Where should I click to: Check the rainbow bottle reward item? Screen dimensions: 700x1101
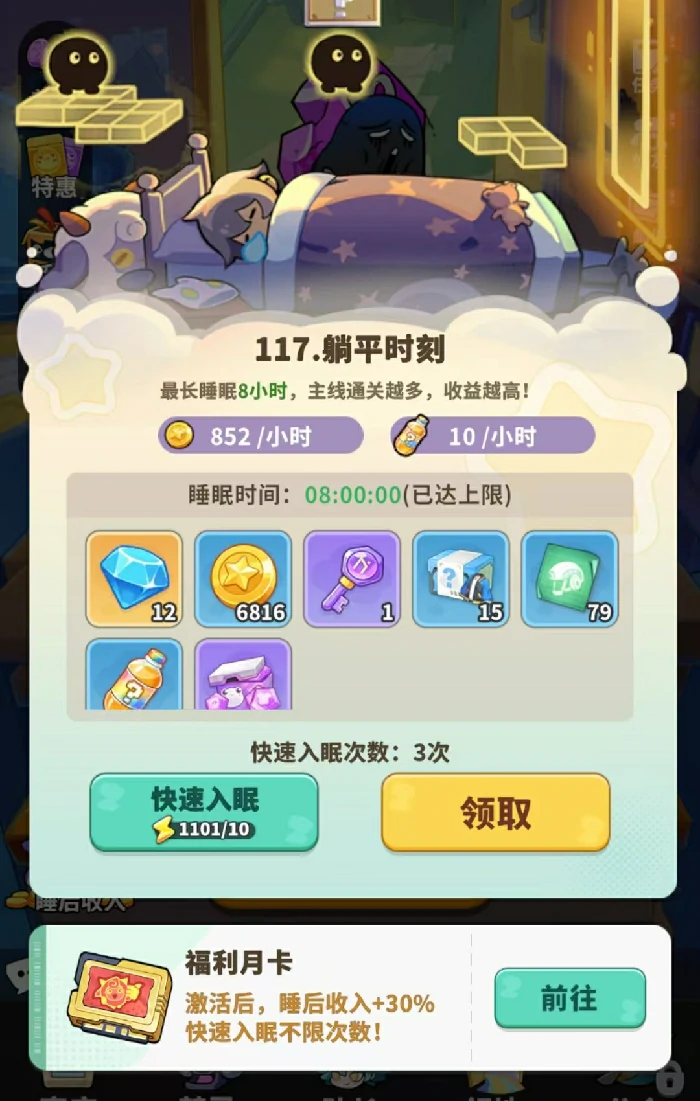134,676
